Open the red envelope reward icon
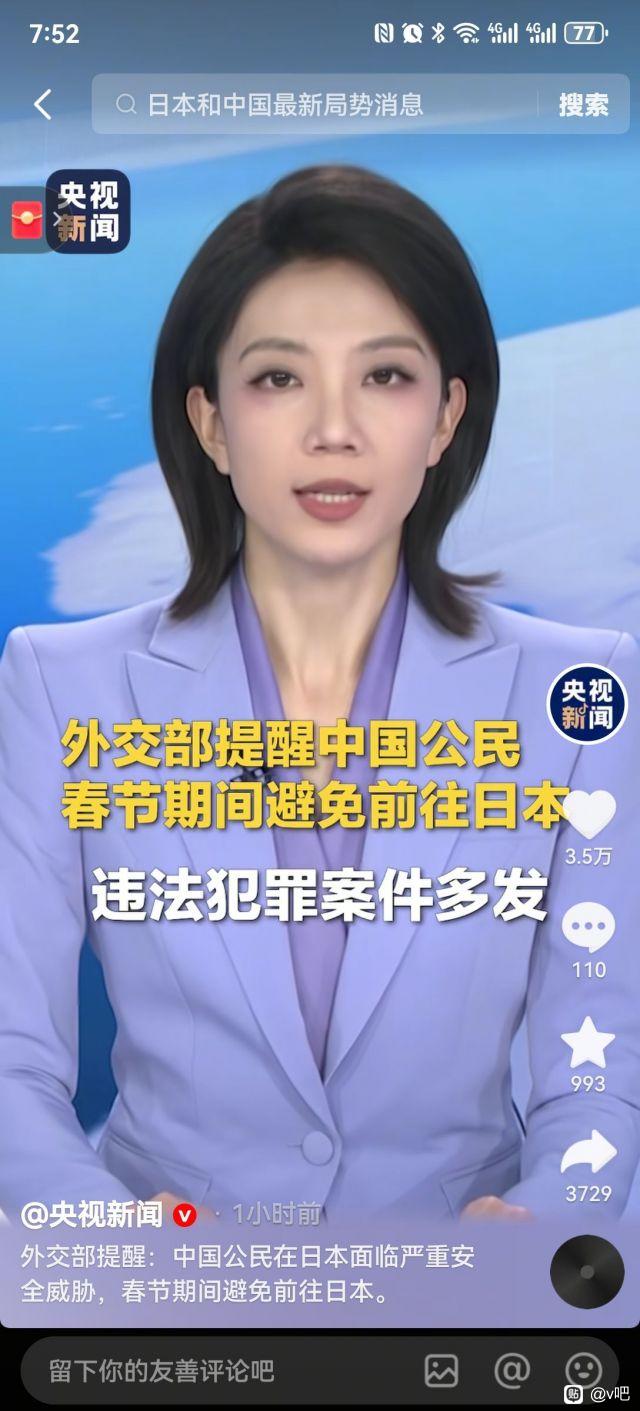Screen dimensions: 640x1411 (26, 220)
